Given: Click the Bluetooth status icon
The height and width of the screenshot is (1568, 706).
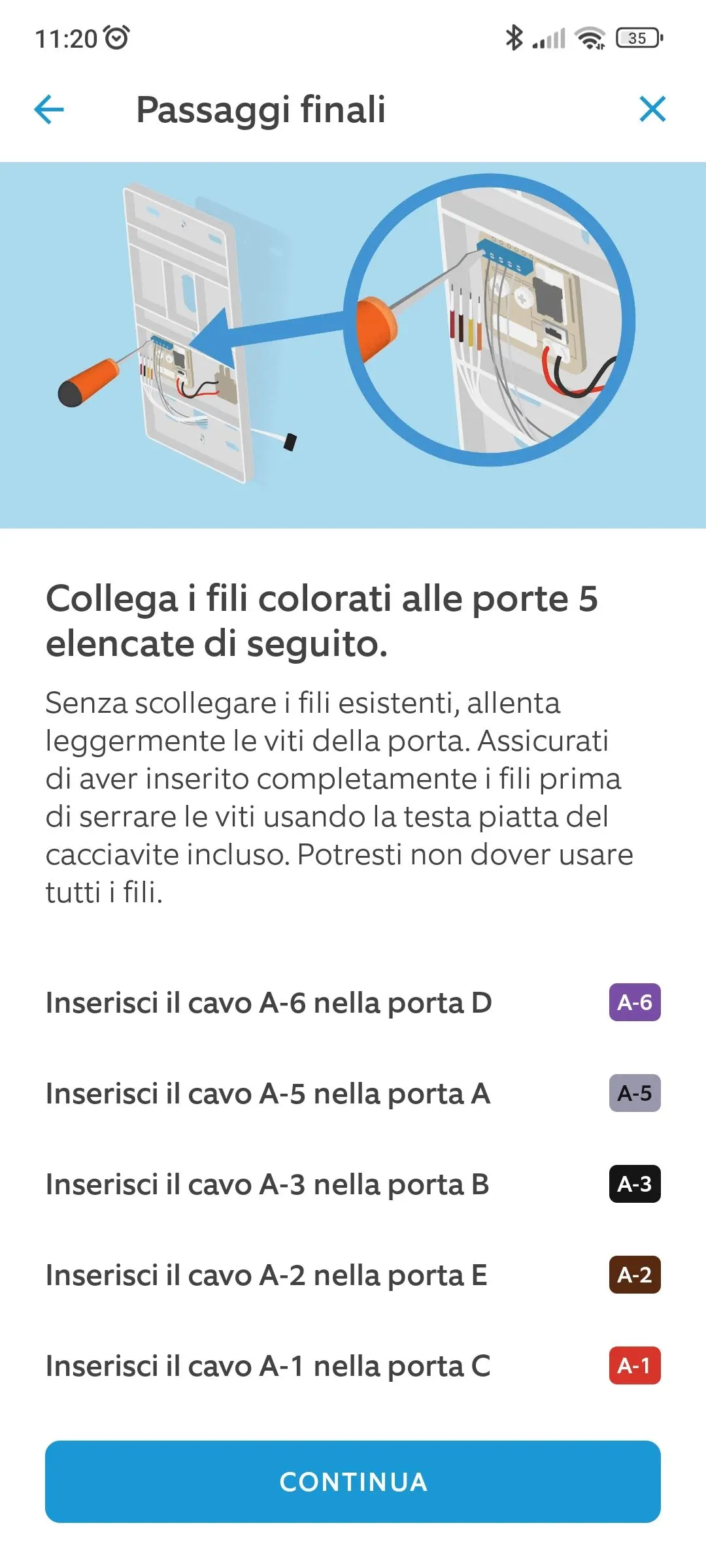Looking at the screenshot, I should pos(516,39).
